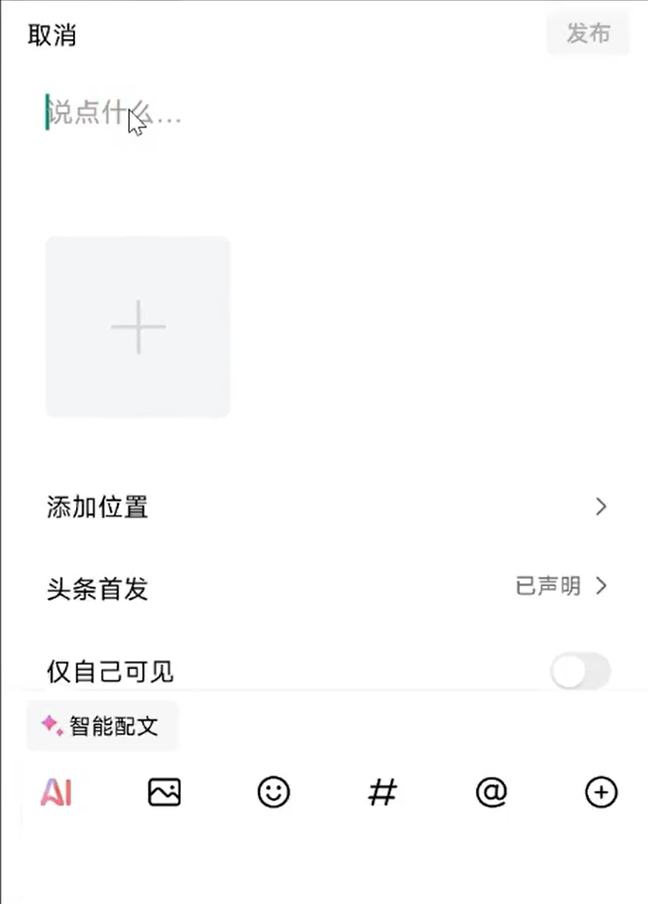Open the 头条首发 declaration row
This screenshot has height=904, width=648.
pyautogui.click(x=324, y=588)
